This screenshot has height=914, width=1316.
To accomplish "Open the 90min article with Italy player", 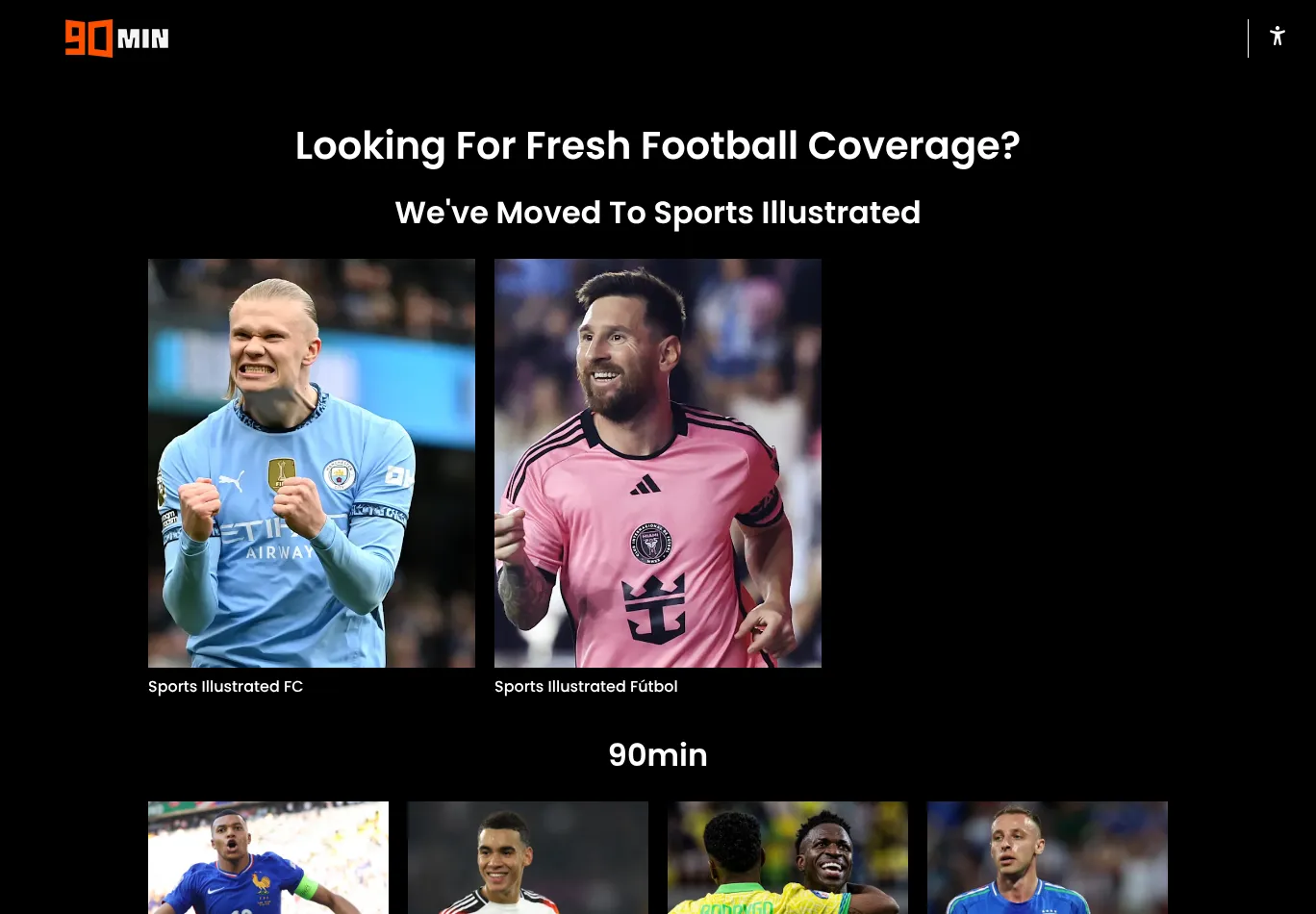I will click(1048, 857).
